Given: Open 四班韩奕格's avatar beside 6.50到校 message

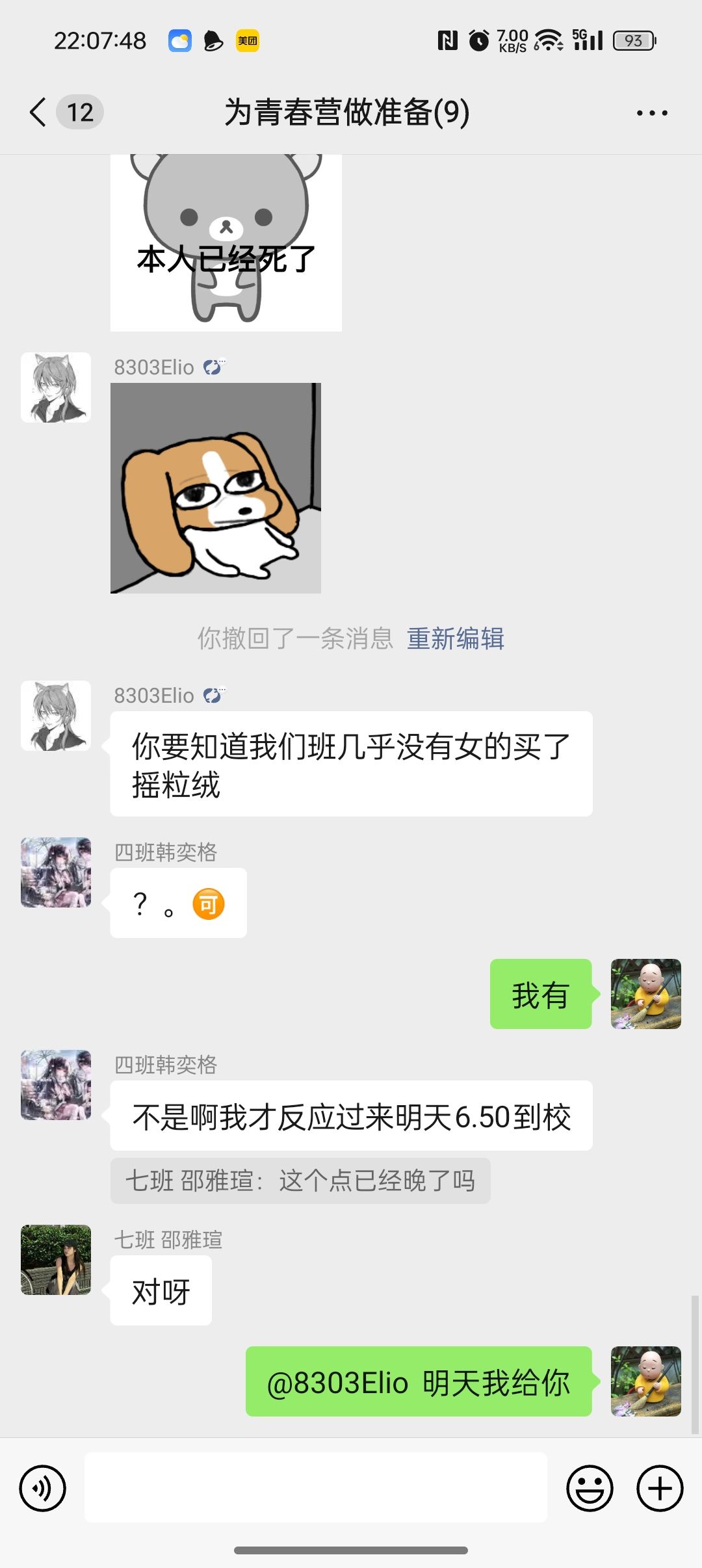Looking at the screenshot, I should 56,1084.
